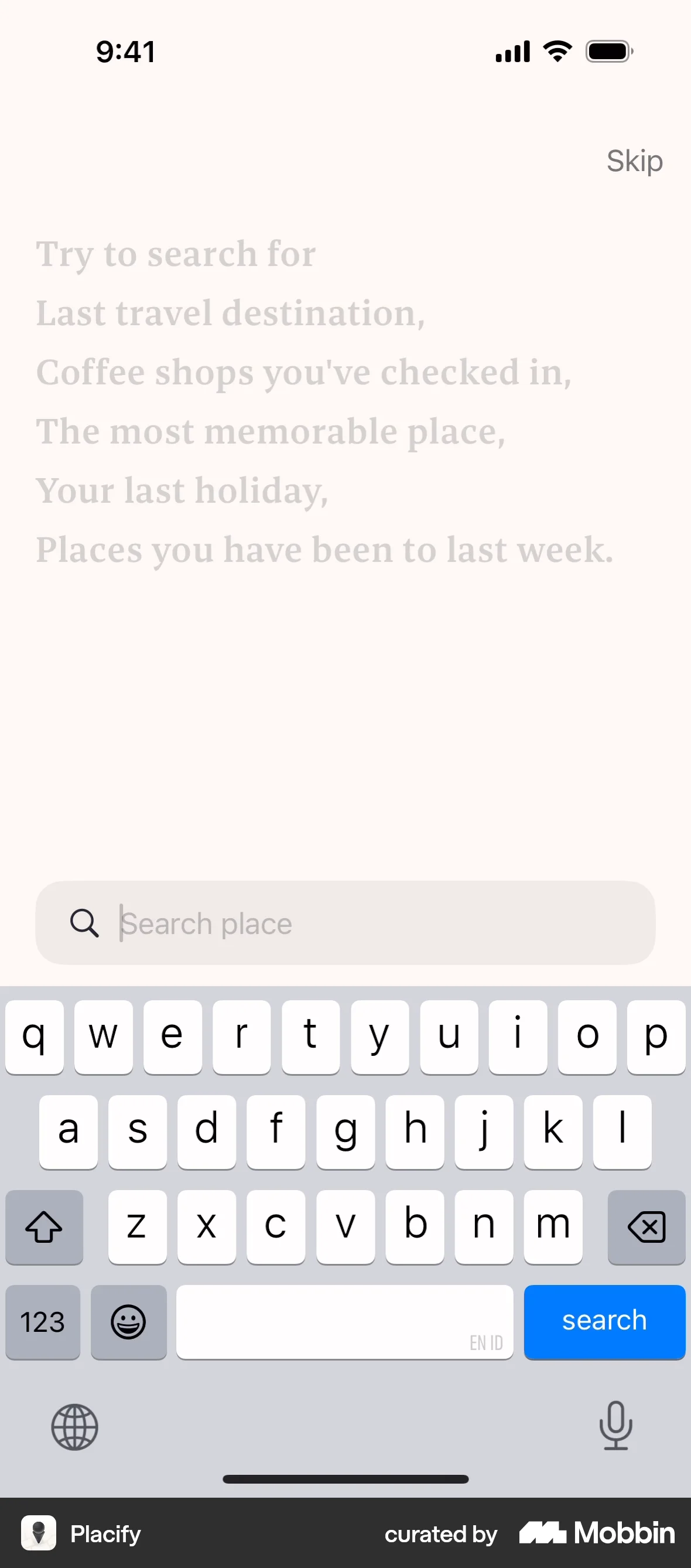The image size is (691, 1568).
Task: Switch to the numeric 123 keyboard
Action: pyautogui.click(x=42, y=1322)
